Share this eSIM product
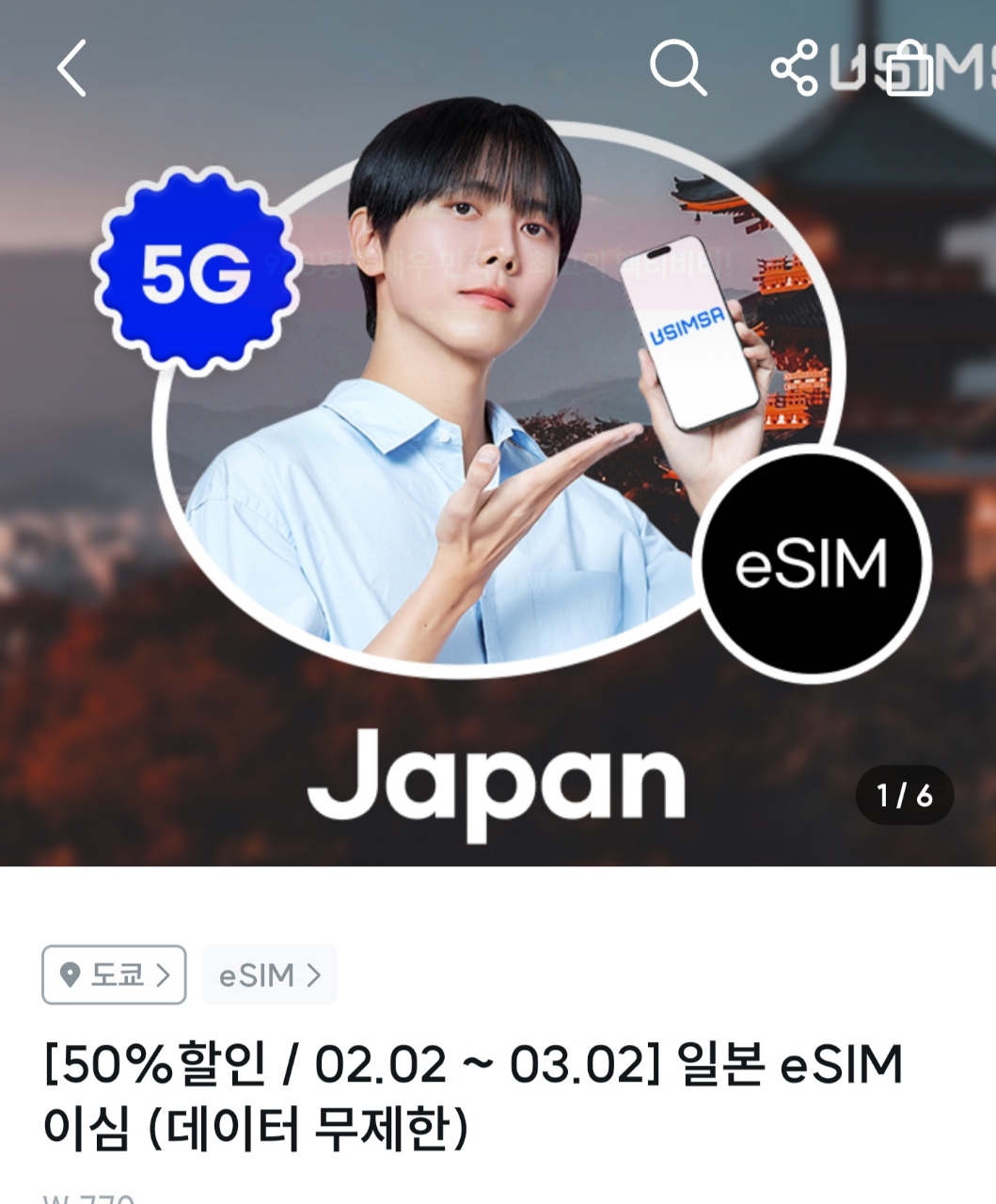The width and height of the screenshot is (996, 1204). coord(795,68)
